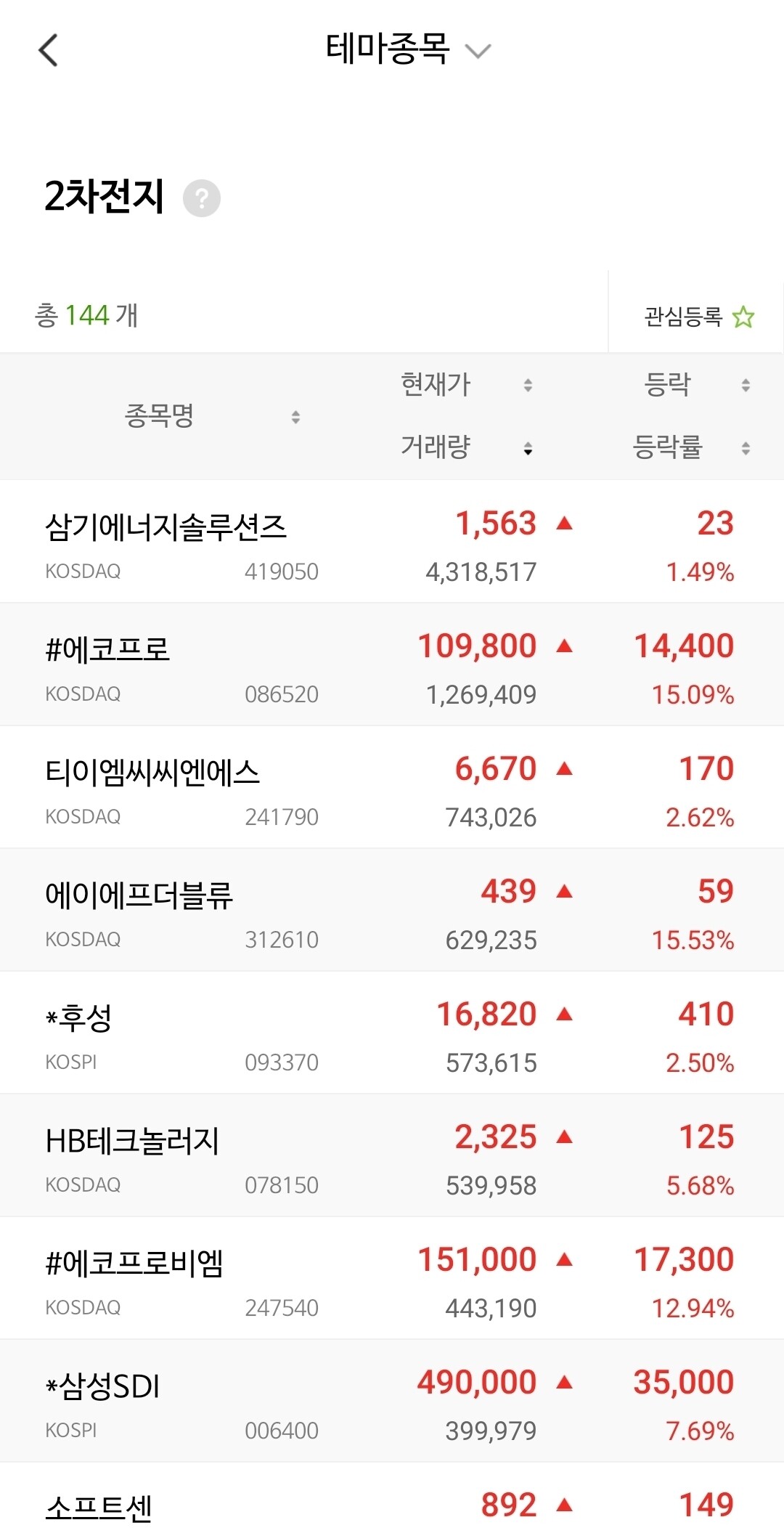
Task: Open the #에코프로 stock row
Action: pos(392,664)
